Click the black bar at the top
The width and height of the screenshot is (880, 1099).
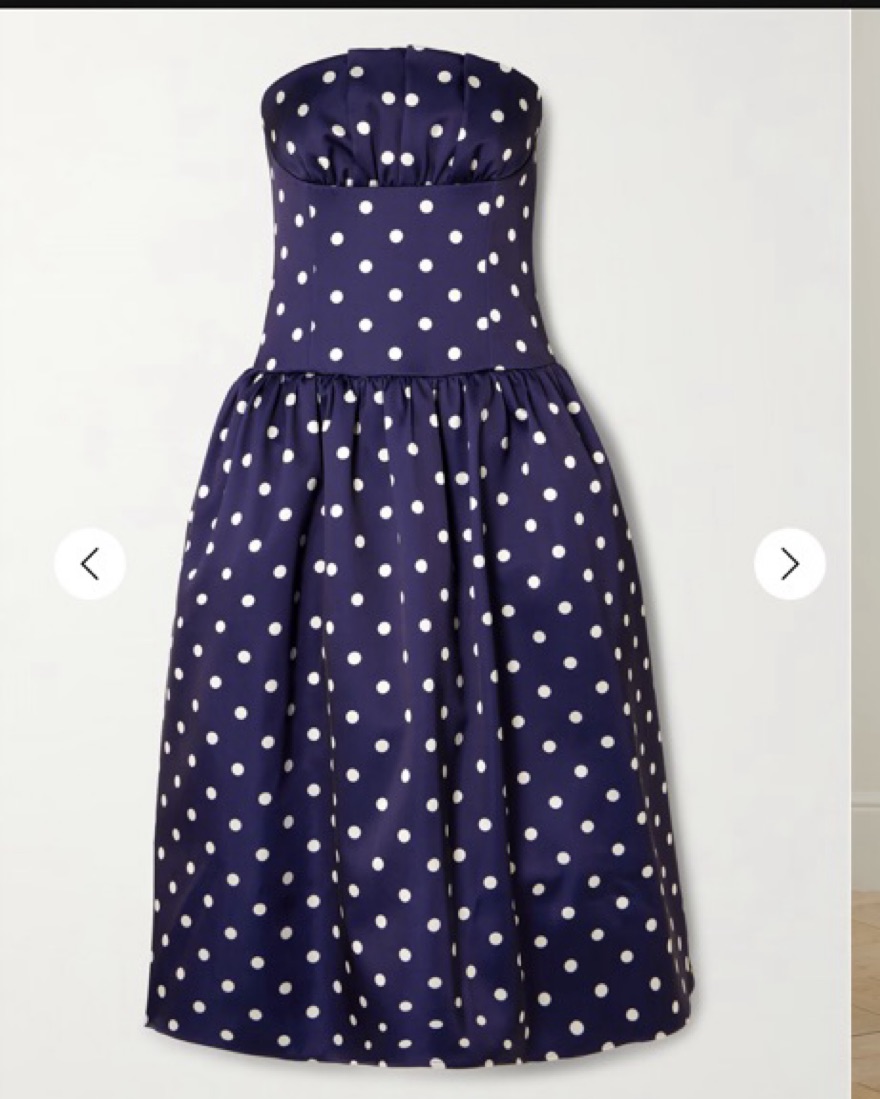pyautogui.click(x=440, y=5)
